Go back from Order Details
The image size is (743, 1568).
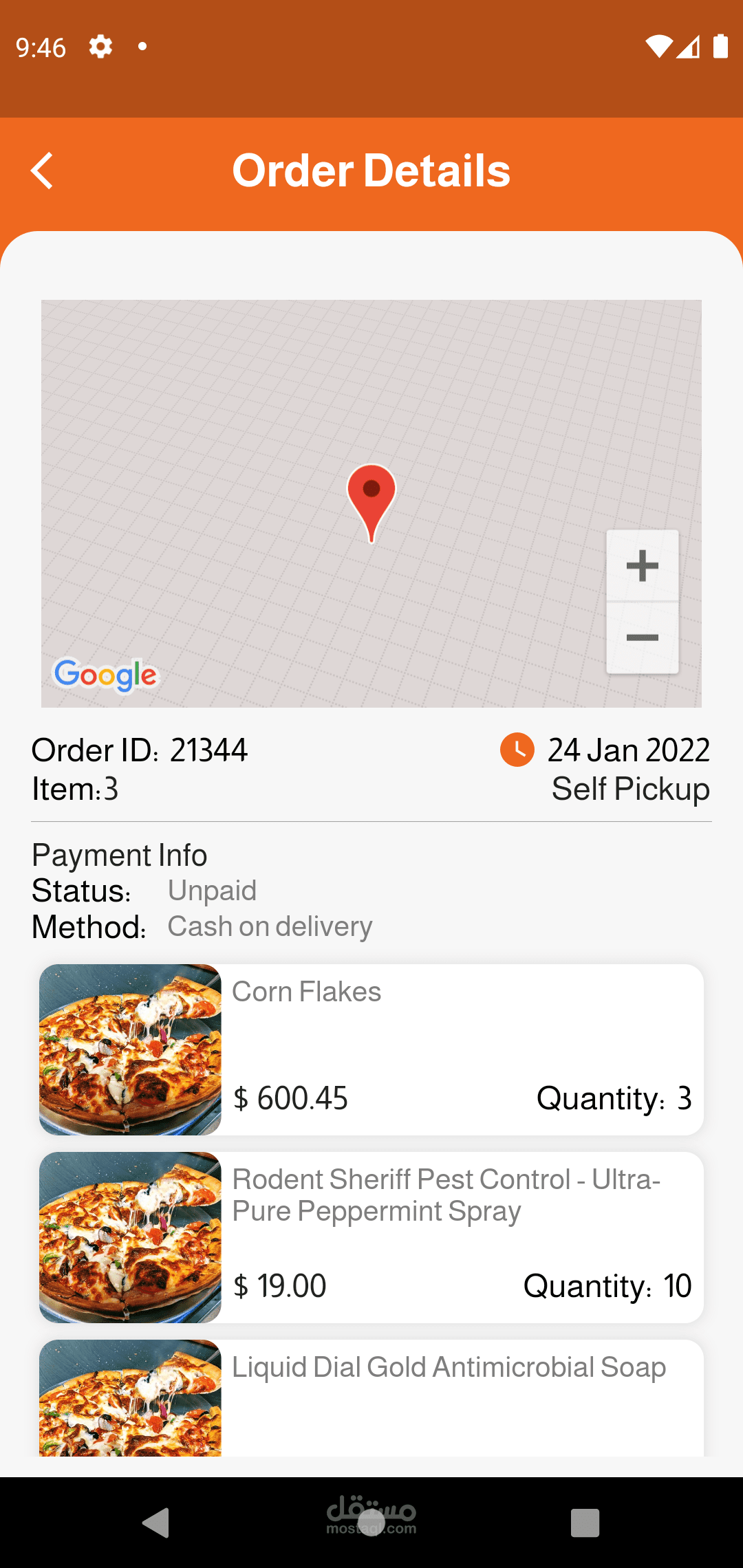click(43, 171)
